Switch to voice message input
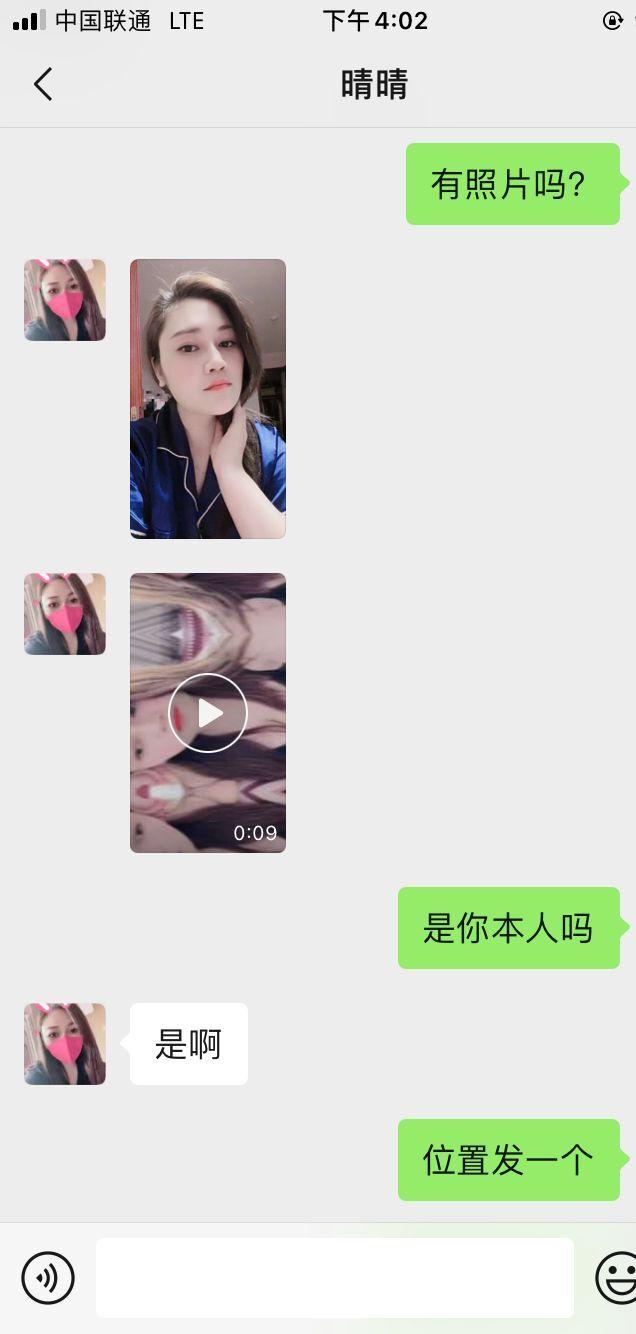The width and height of the screenshot is (636, 1334). tap(48, 1277)
